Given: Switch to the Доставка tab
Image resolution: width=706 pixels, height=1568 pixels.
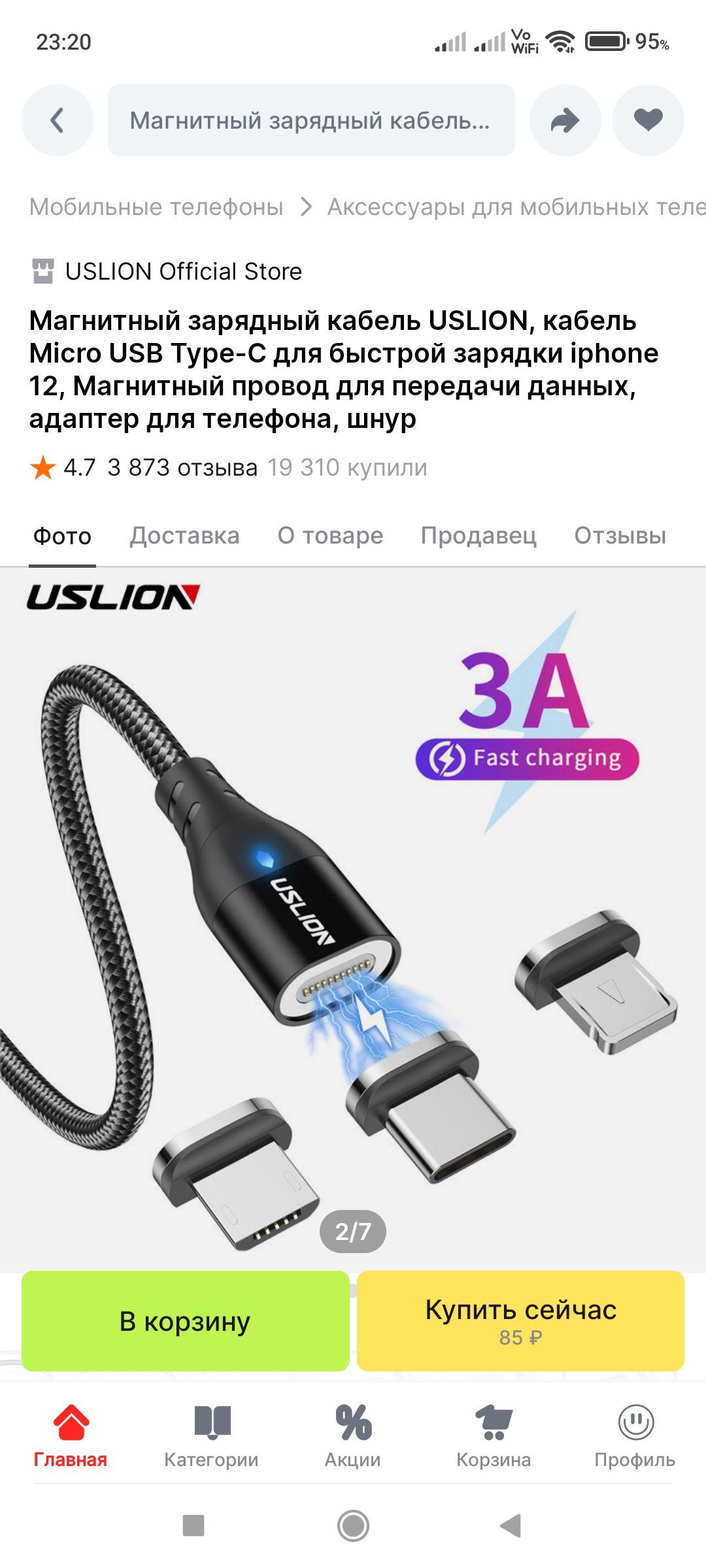Looking at the screenshot, I should point(184,536).
